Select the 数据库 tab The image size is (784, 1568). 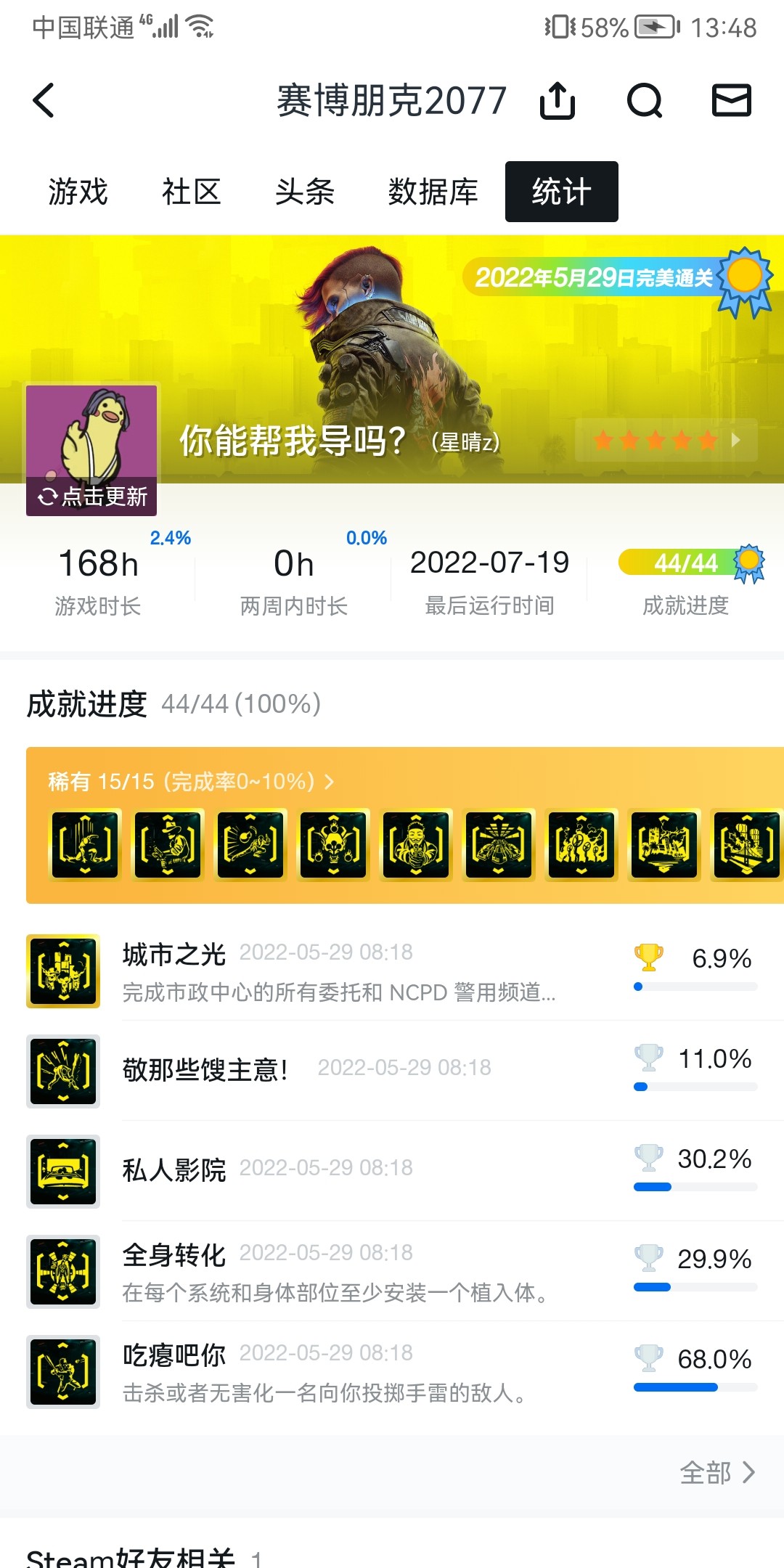[x=433, y=192]
